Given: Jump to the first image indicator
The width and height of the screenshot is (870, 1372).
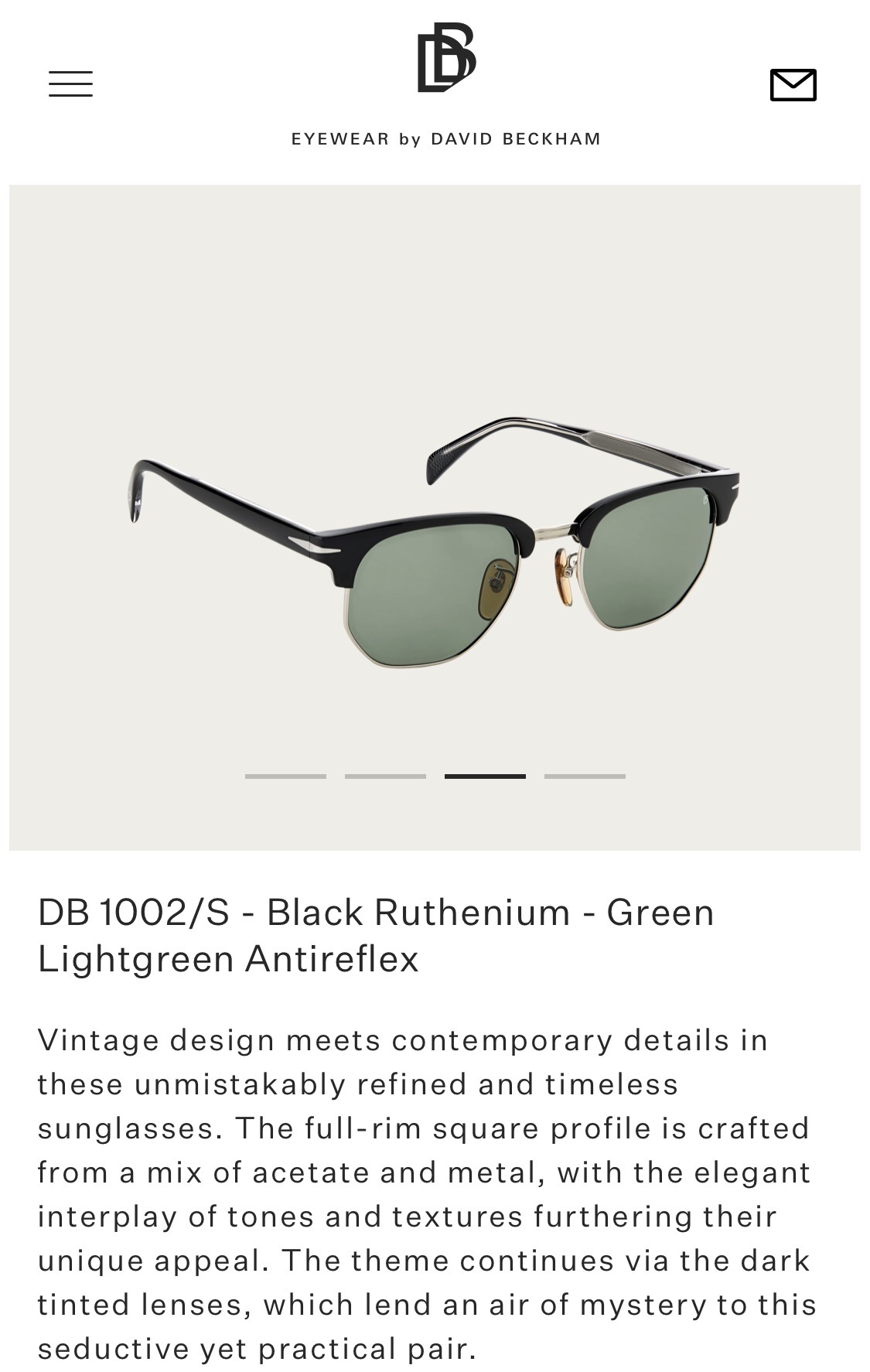Looking at the screenshot, I should pos(285,776).
